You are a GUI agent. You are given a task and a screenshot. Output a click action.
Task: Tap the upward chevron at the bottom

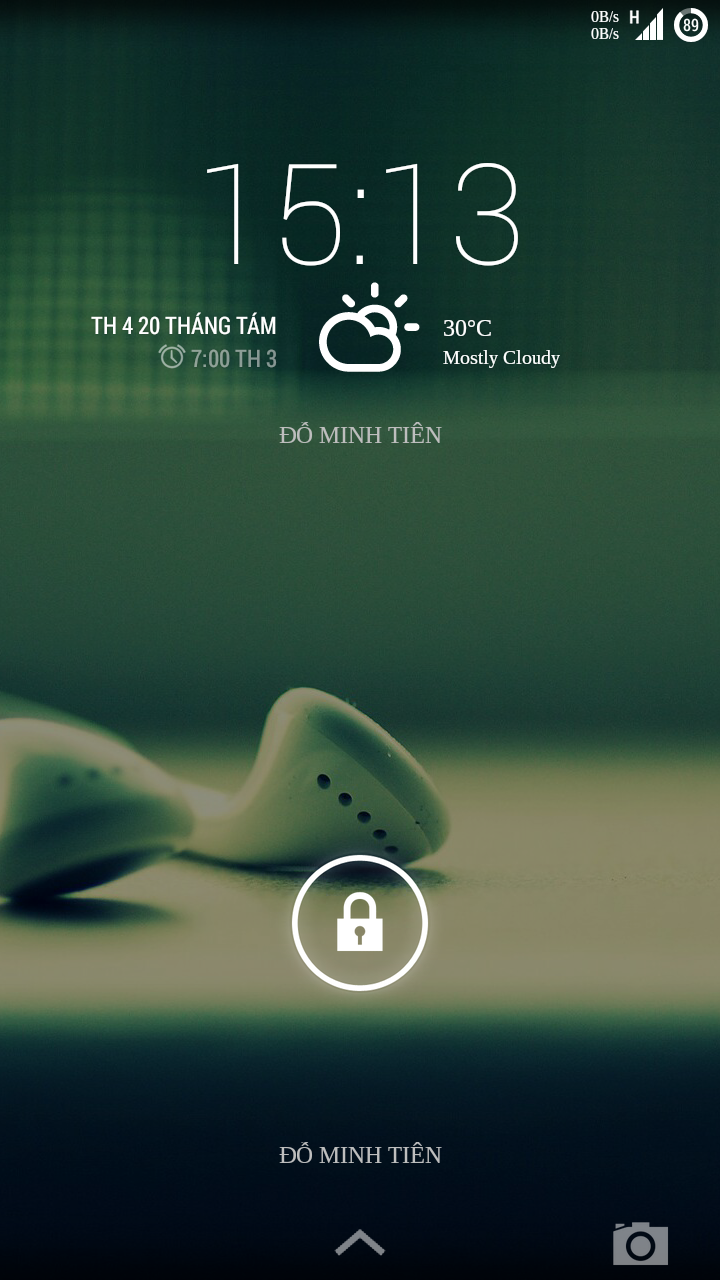coord(360,1242)
